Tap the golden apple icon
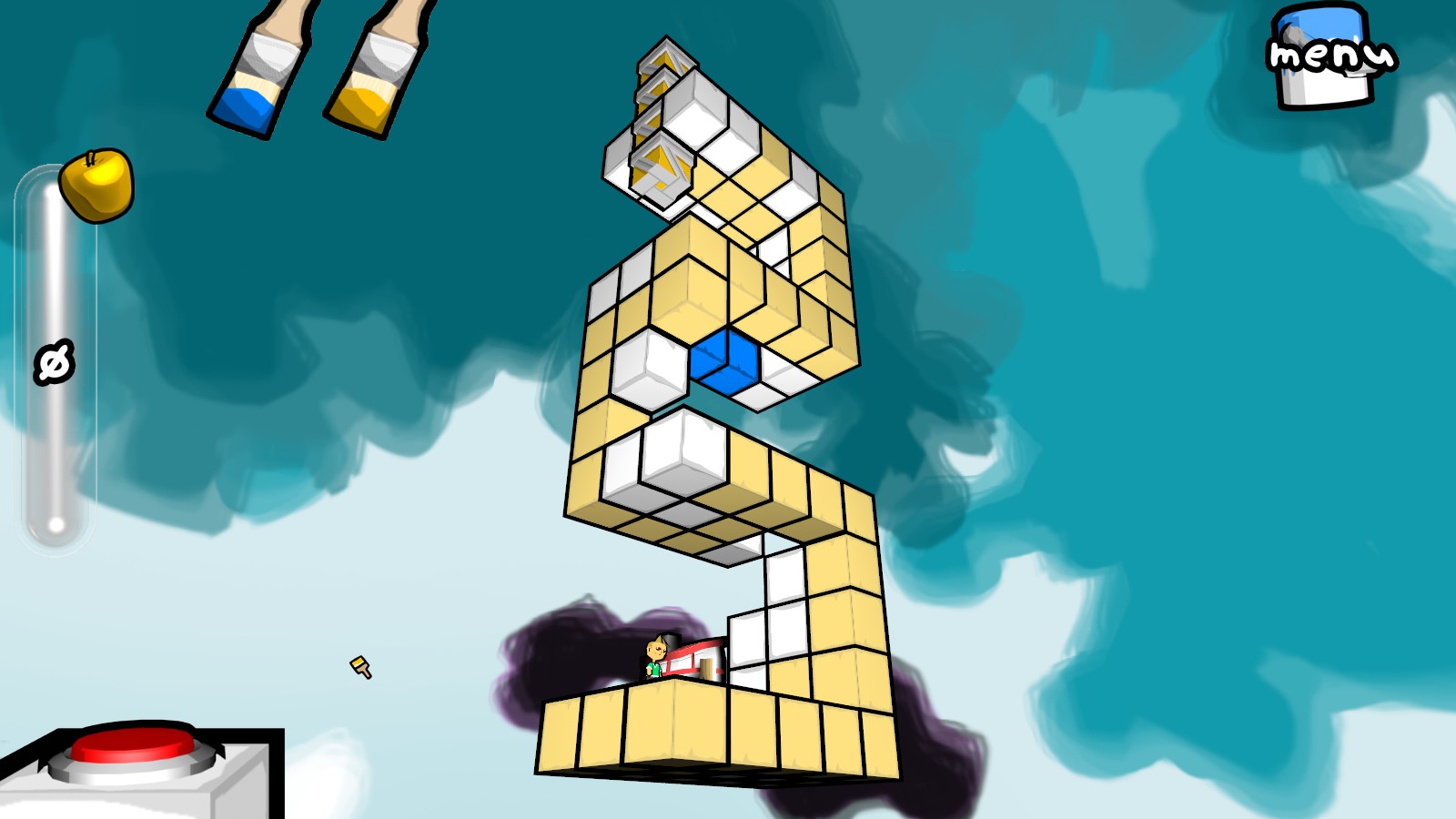This screenshot has height=819, width=1456. [96, 186]
